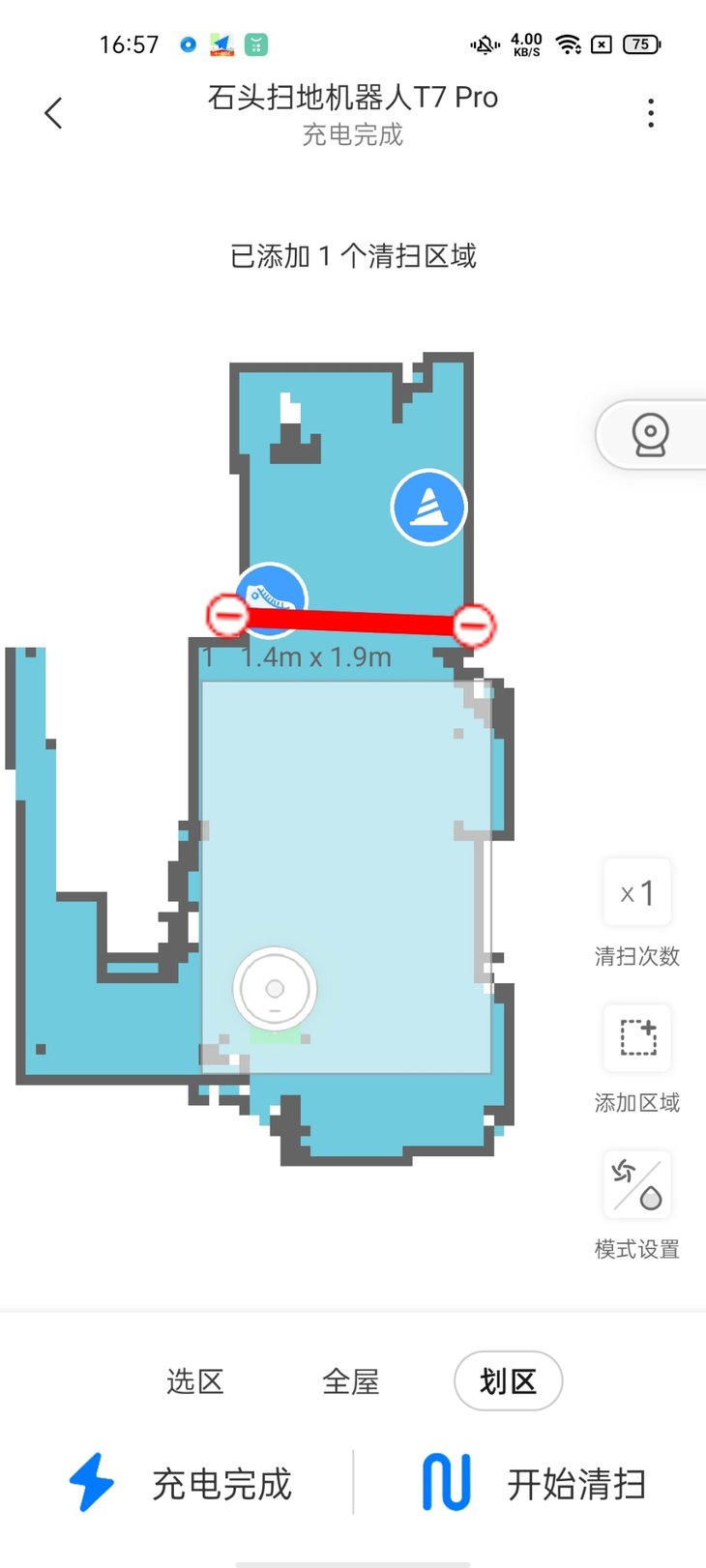Open 模式设置 mode settings
This screenshot has height=1568, width=706.
click(637, 1184)
